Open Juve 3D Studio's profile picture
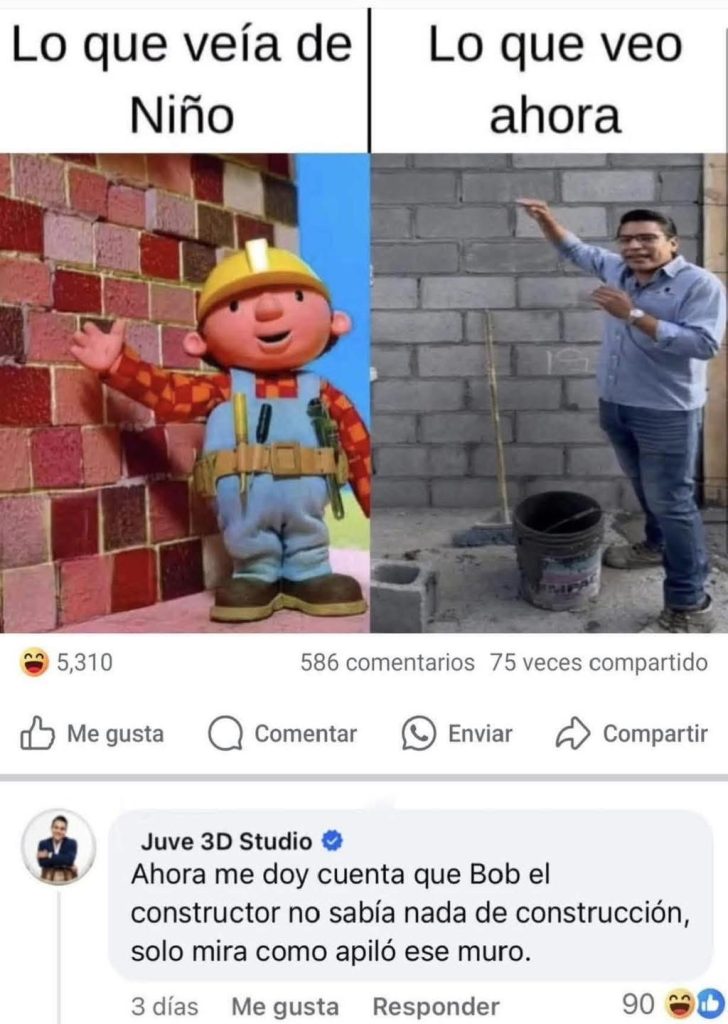The image size is (728, 1024). (x=58, y=847)
